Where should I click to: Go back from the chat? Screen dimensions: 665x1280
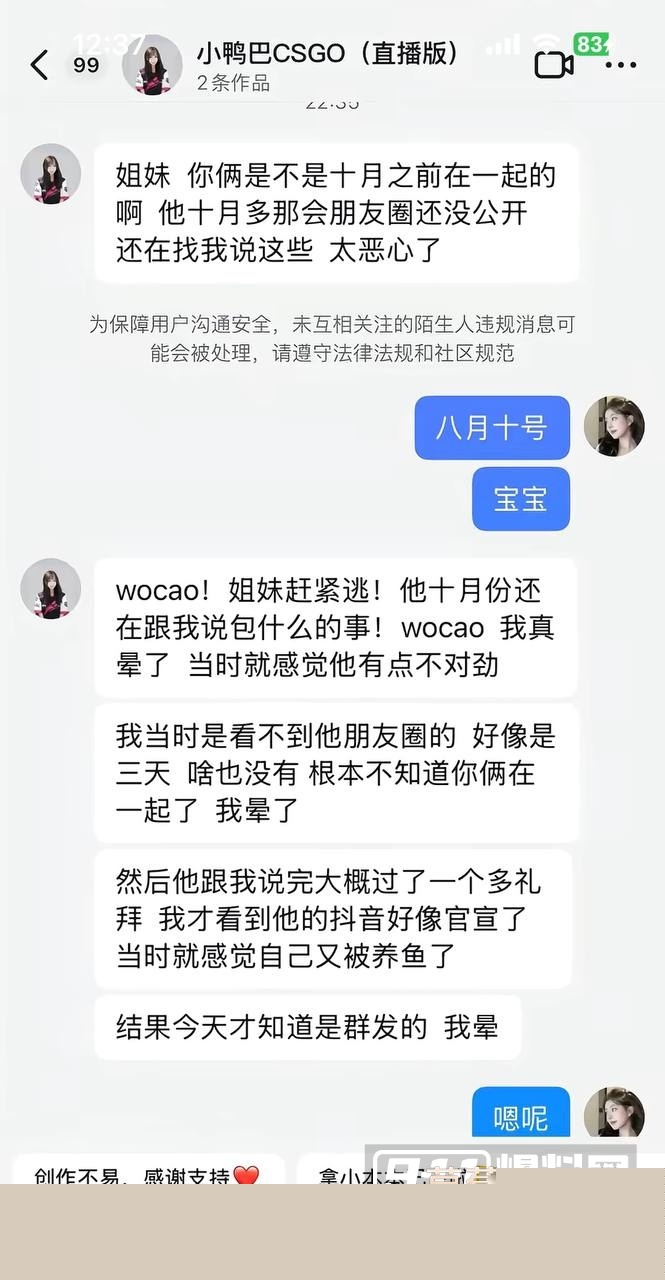tap(39, 66)
